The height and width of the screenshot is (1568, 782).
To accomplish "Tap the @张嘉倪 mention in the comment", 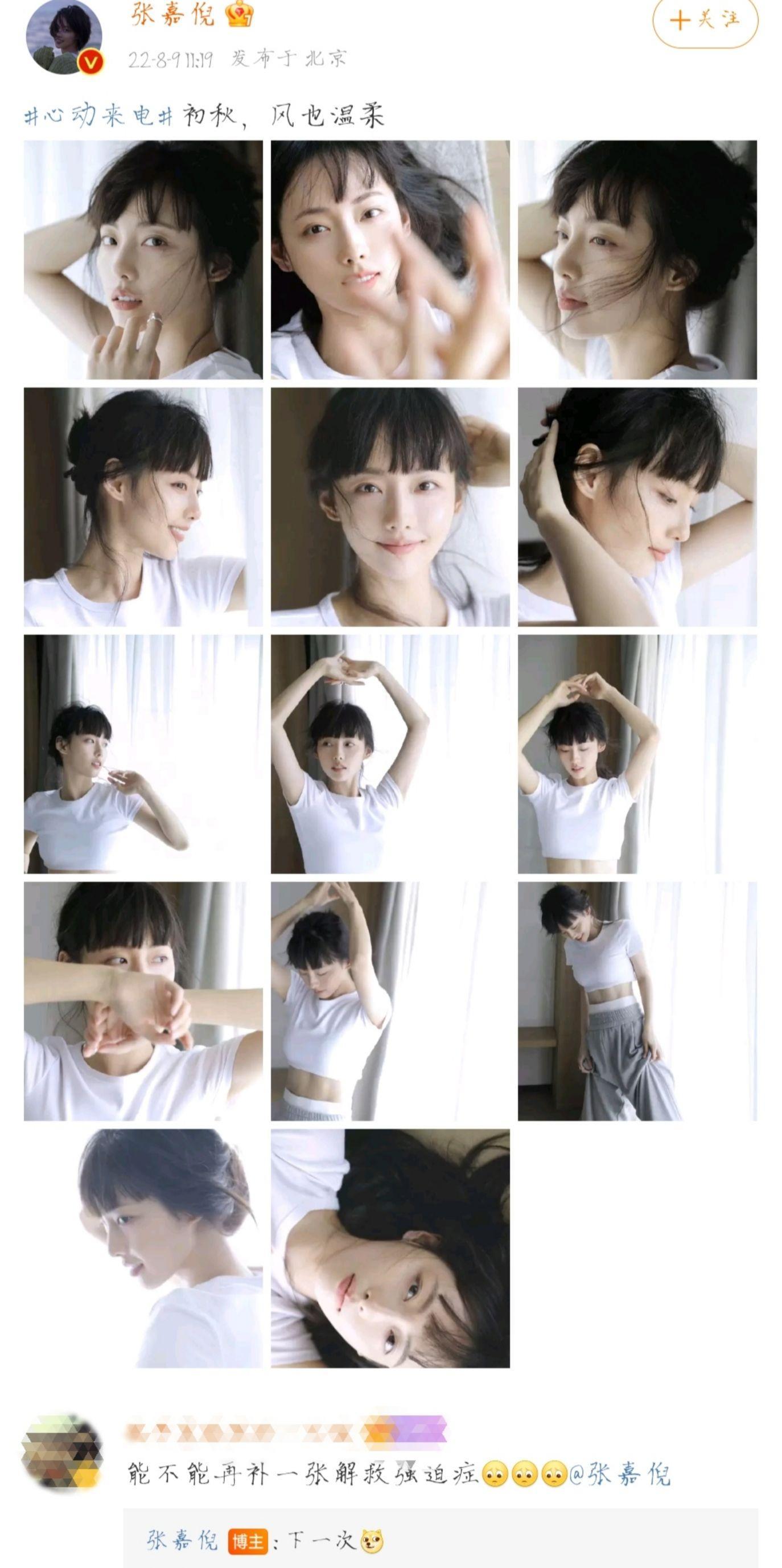I will click(620, 1475).
